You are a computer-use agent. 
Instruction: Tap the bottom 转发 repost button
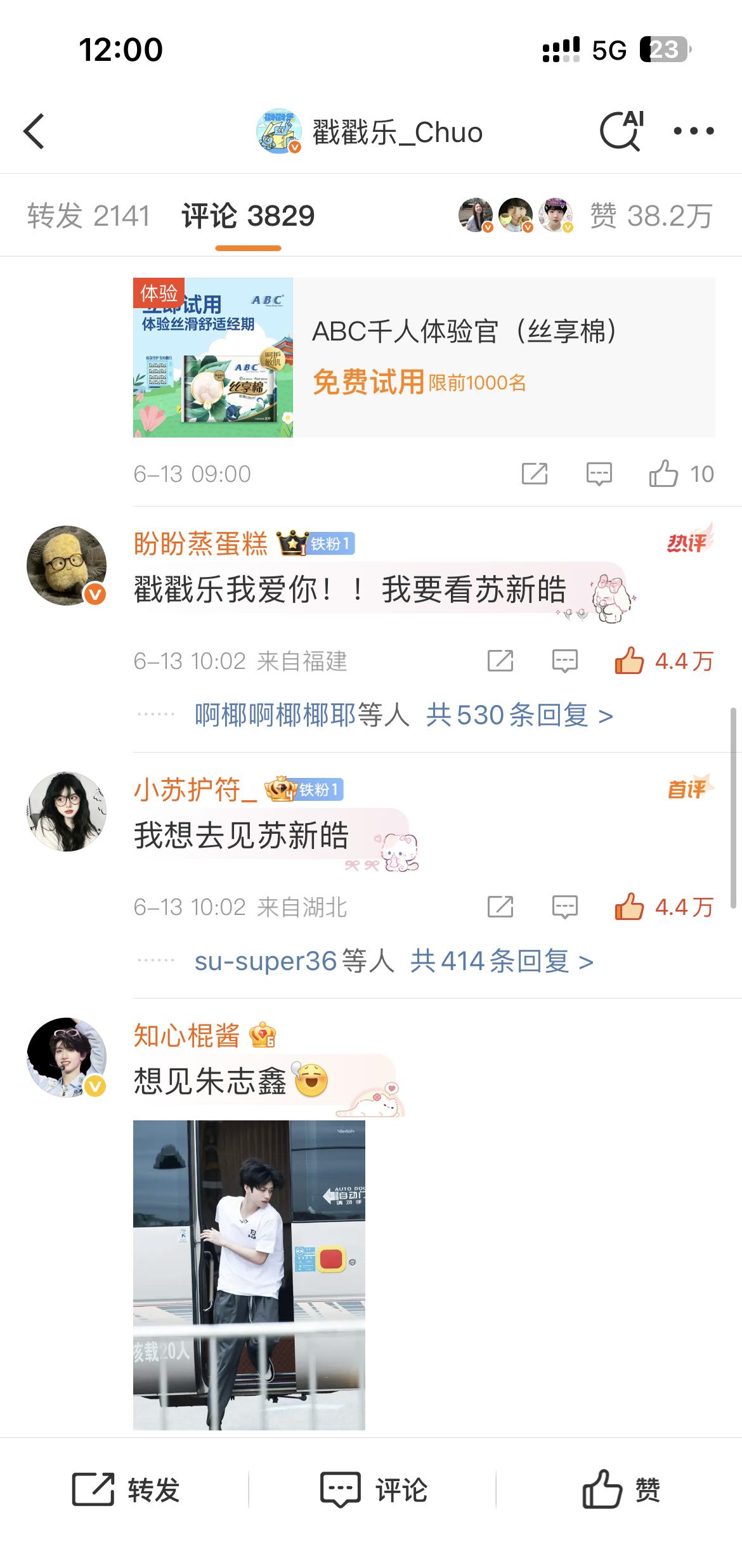click(x=126, y=1489)
